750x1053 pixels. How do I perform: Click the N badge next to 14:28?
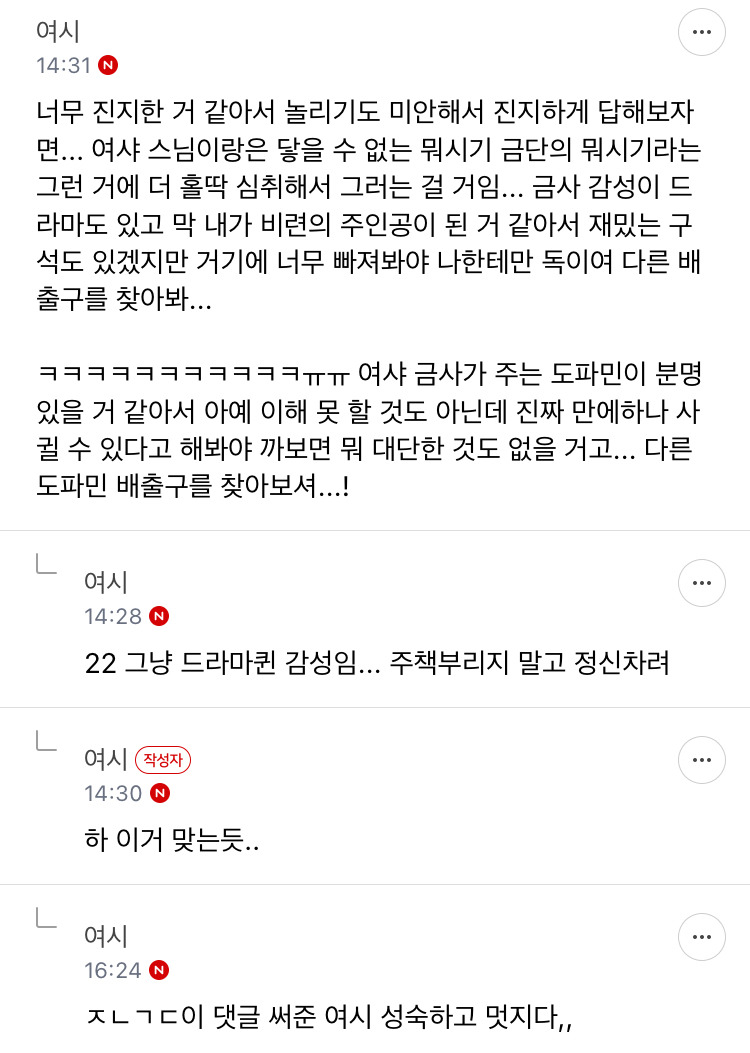160,617
